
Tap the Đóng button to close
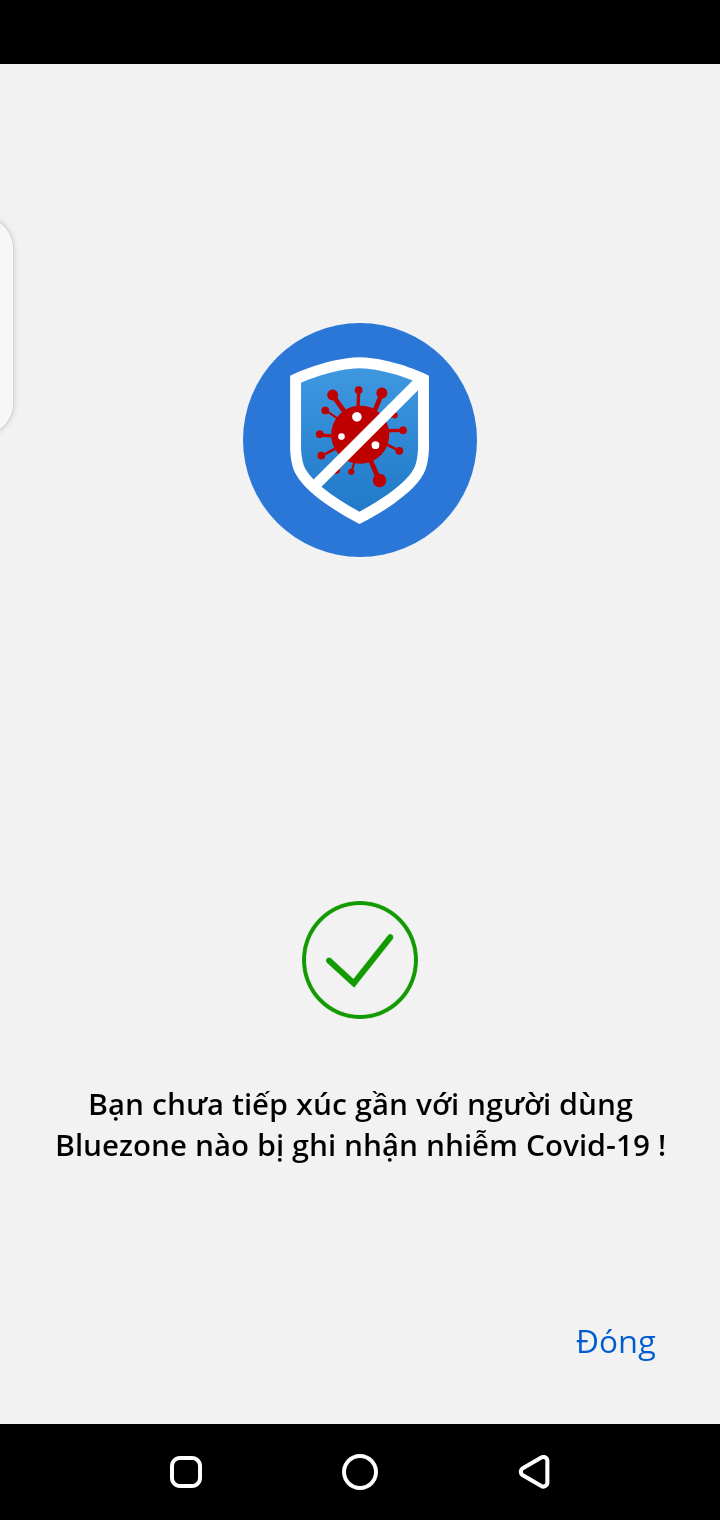[x=615, y=1342]
